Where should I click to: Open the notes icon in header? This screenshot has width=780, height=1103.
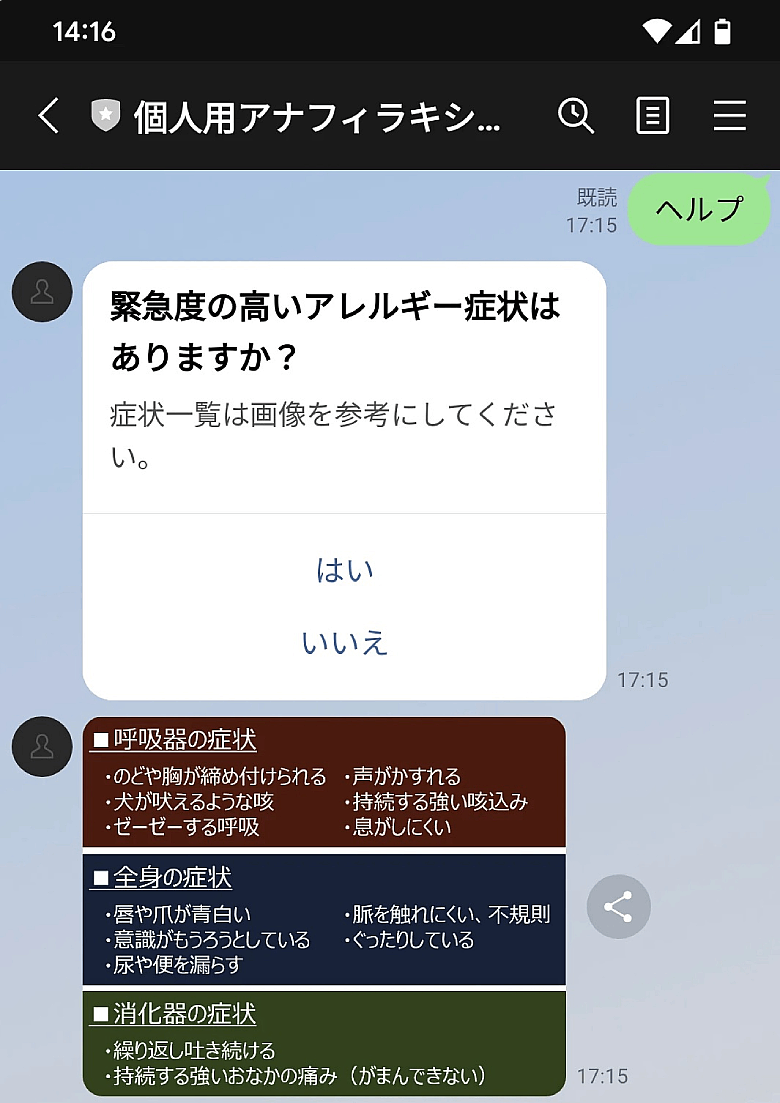coord(652,116)
